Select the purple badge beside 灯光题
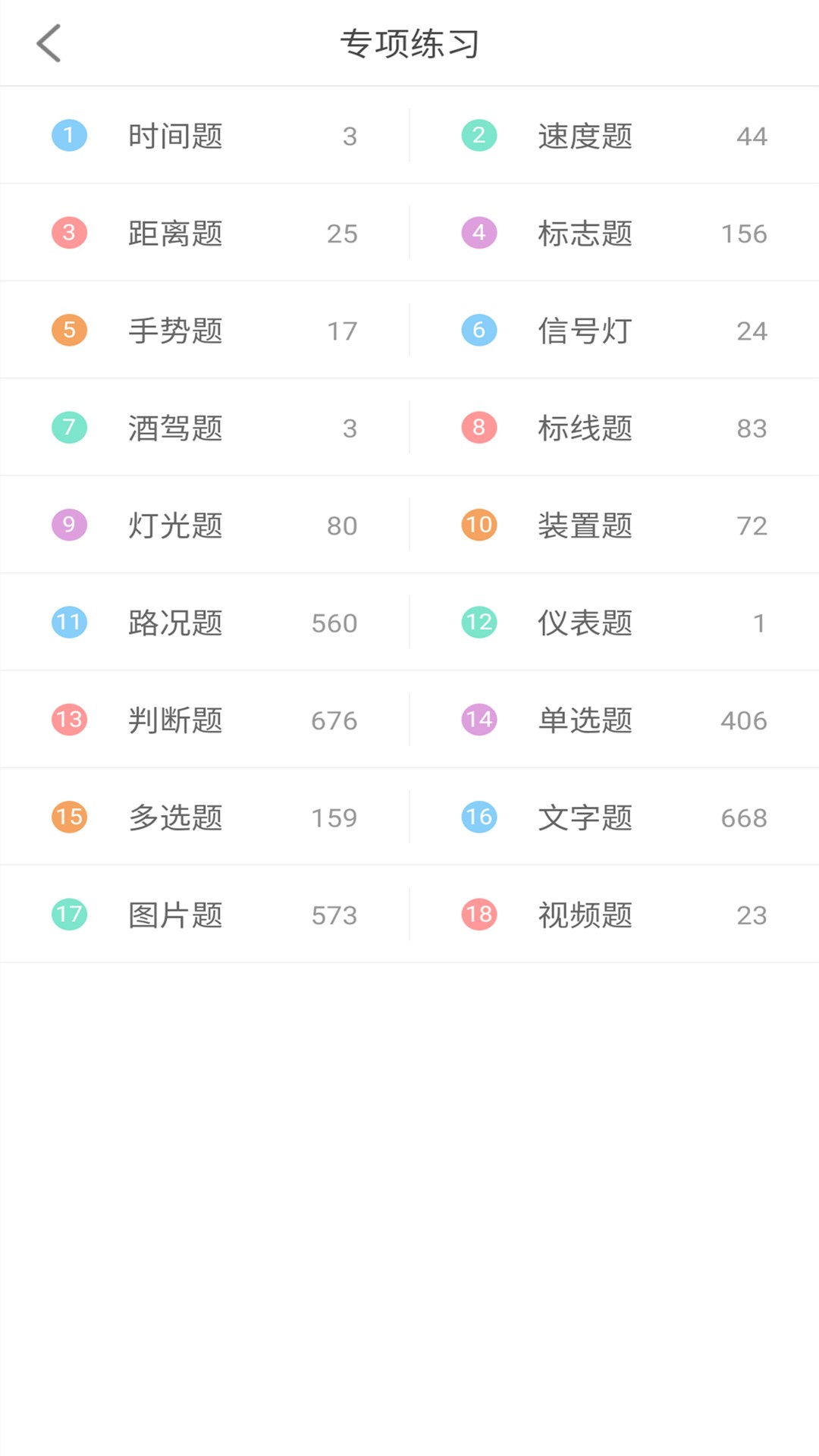The width and height of the screenshot is (819, 1456). [69, 523]
